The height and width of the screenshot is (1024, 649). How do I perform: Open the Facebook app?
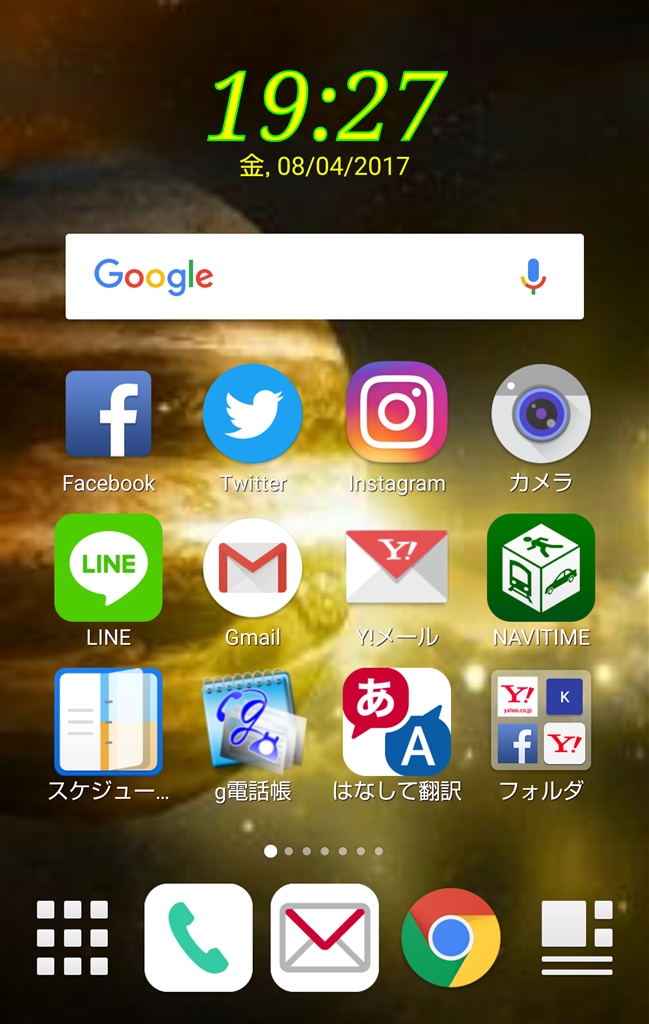point(108,414)
